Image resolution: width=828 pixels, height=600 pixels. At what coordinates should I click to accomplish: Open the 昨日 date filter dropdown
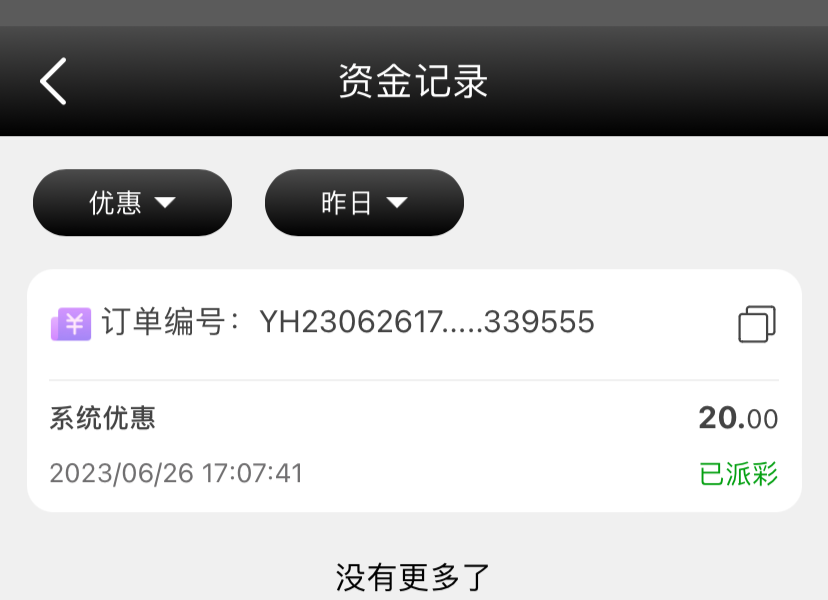[x=364, y=203]
